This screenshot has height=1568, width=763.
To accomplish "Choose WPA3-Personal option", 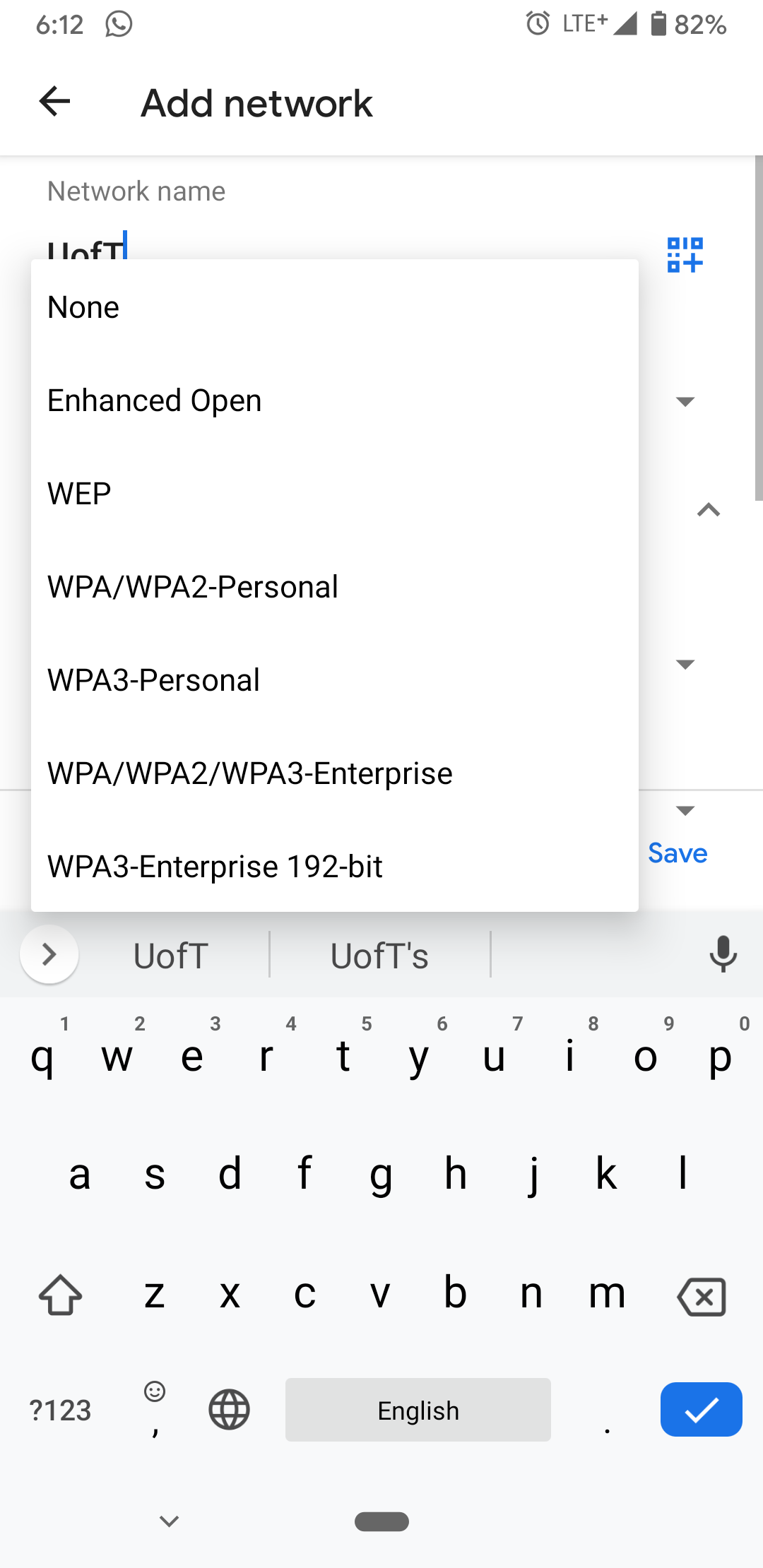I will [x=153, y=680].
